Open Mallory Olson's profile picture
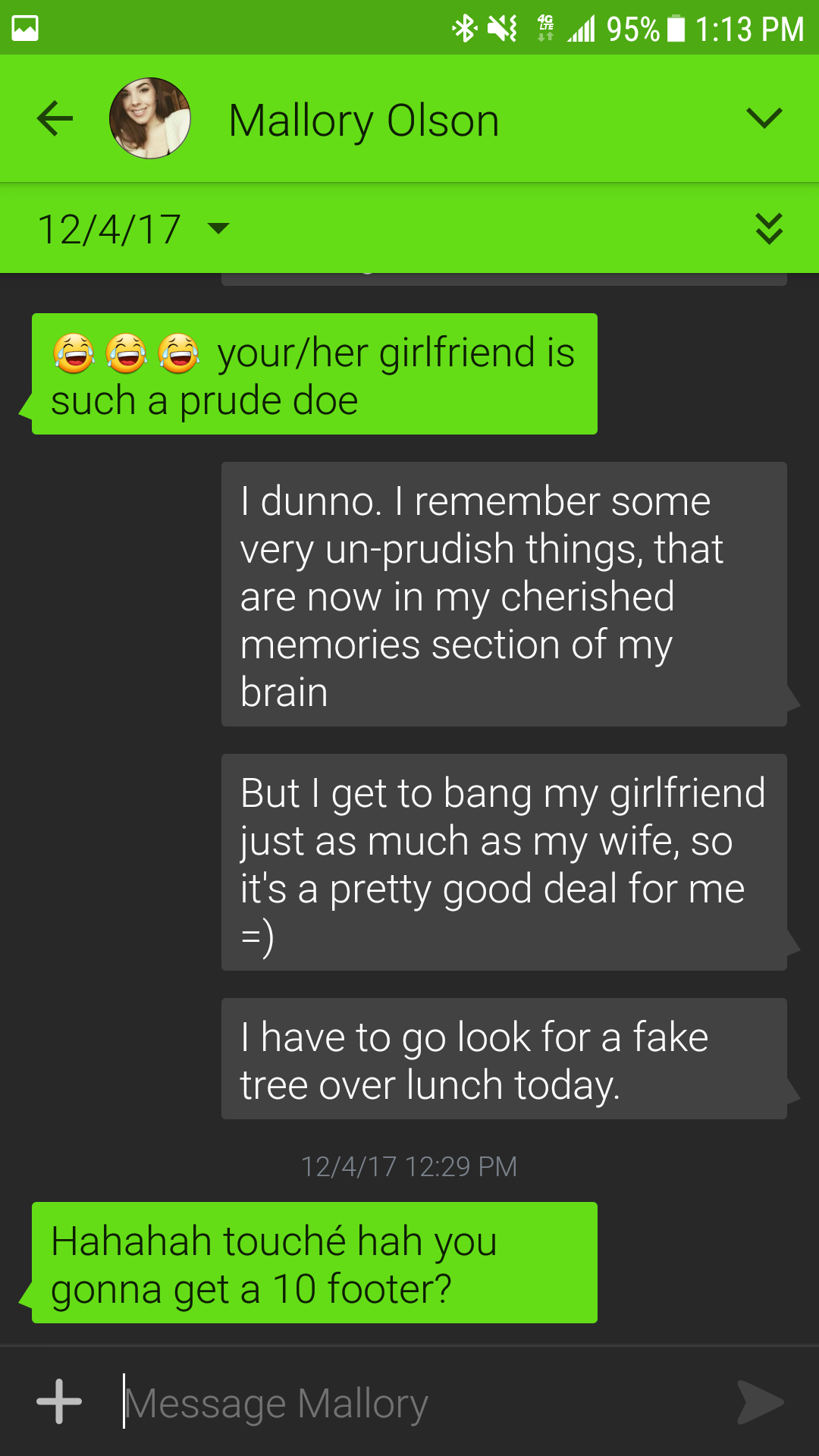Image resolution: width=819 pixels, height=1456 pixels. 150,118
